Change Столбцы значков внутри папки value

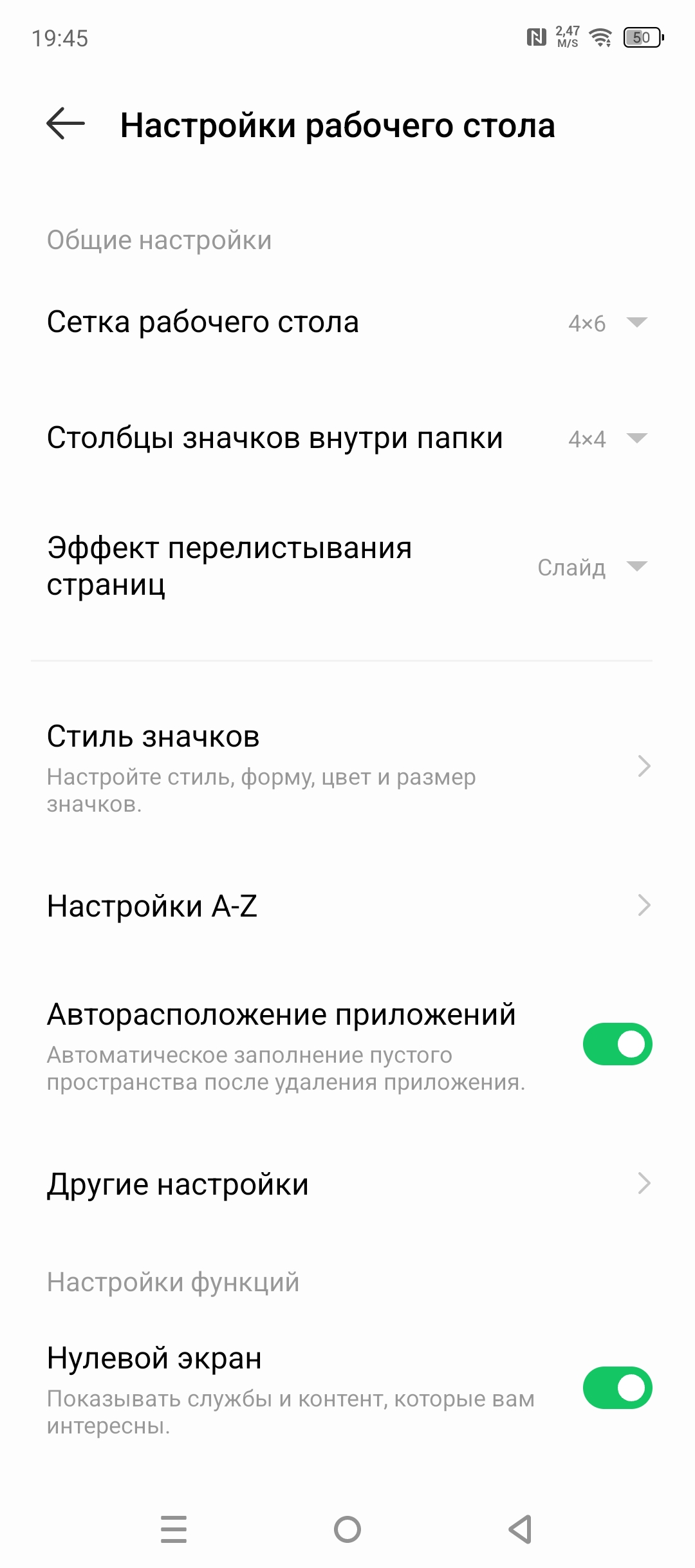607,439
